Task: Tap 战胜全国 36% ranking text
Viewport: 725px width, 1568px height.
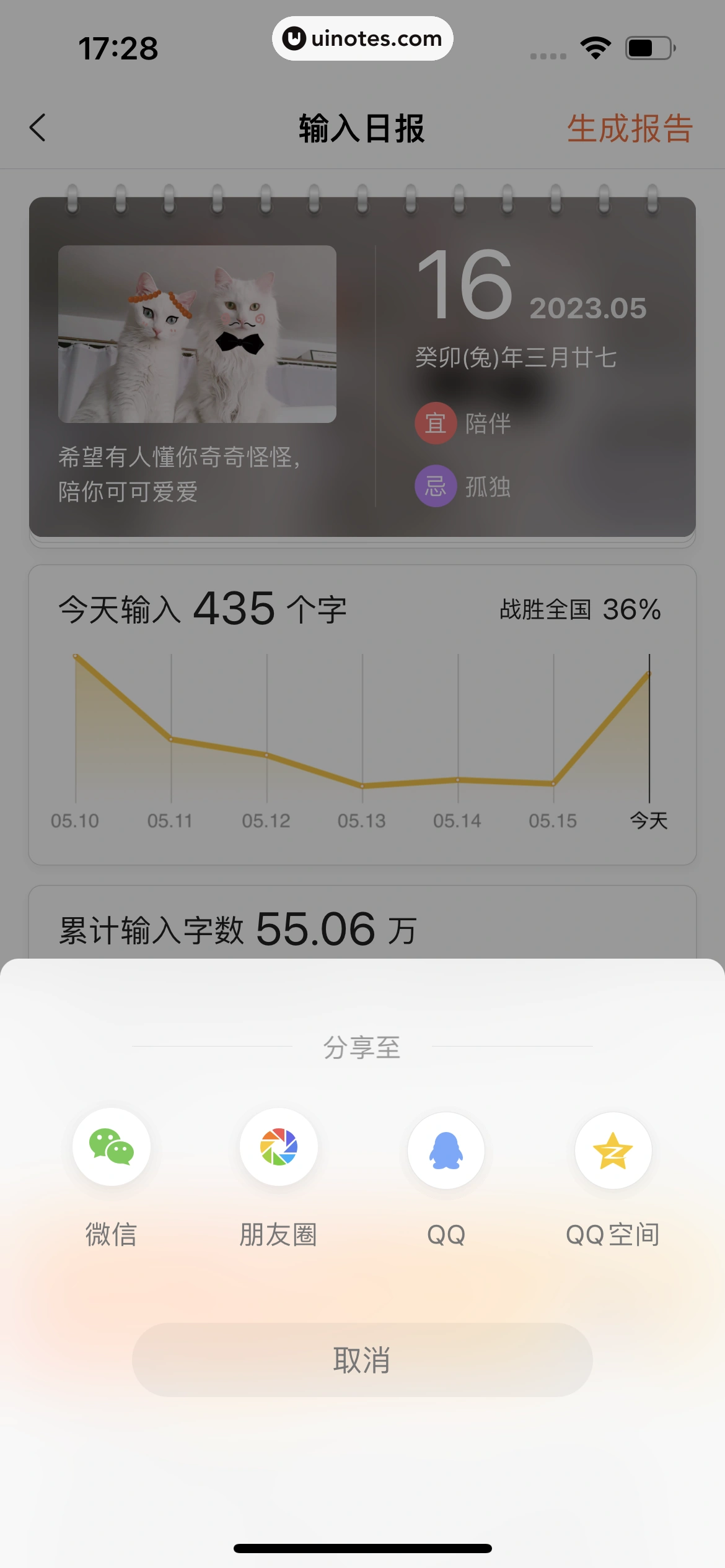Action: (x=578, y=610)
